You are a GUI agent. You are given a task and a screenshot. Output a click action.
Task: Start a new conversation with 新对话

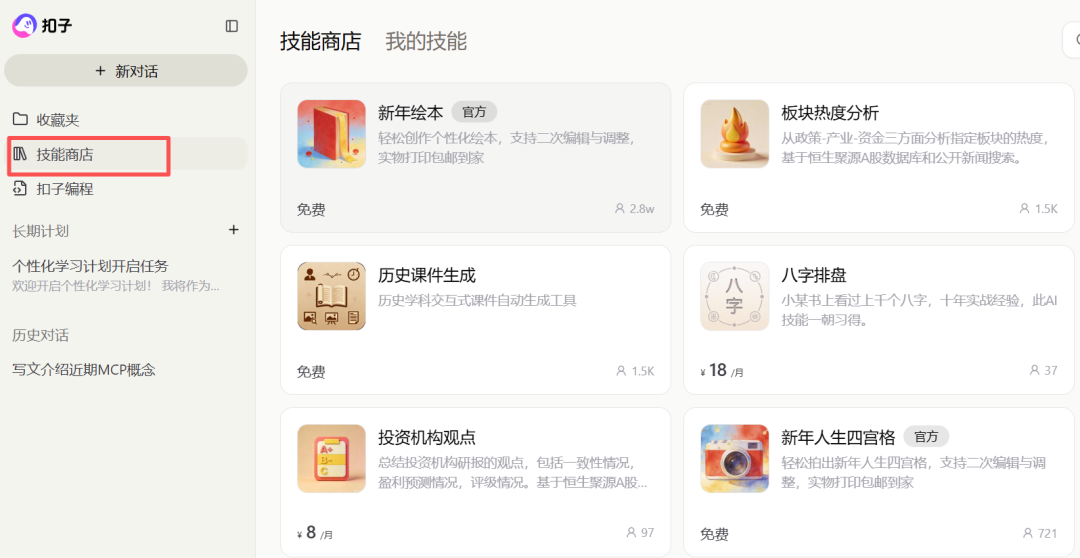(126, 71)
